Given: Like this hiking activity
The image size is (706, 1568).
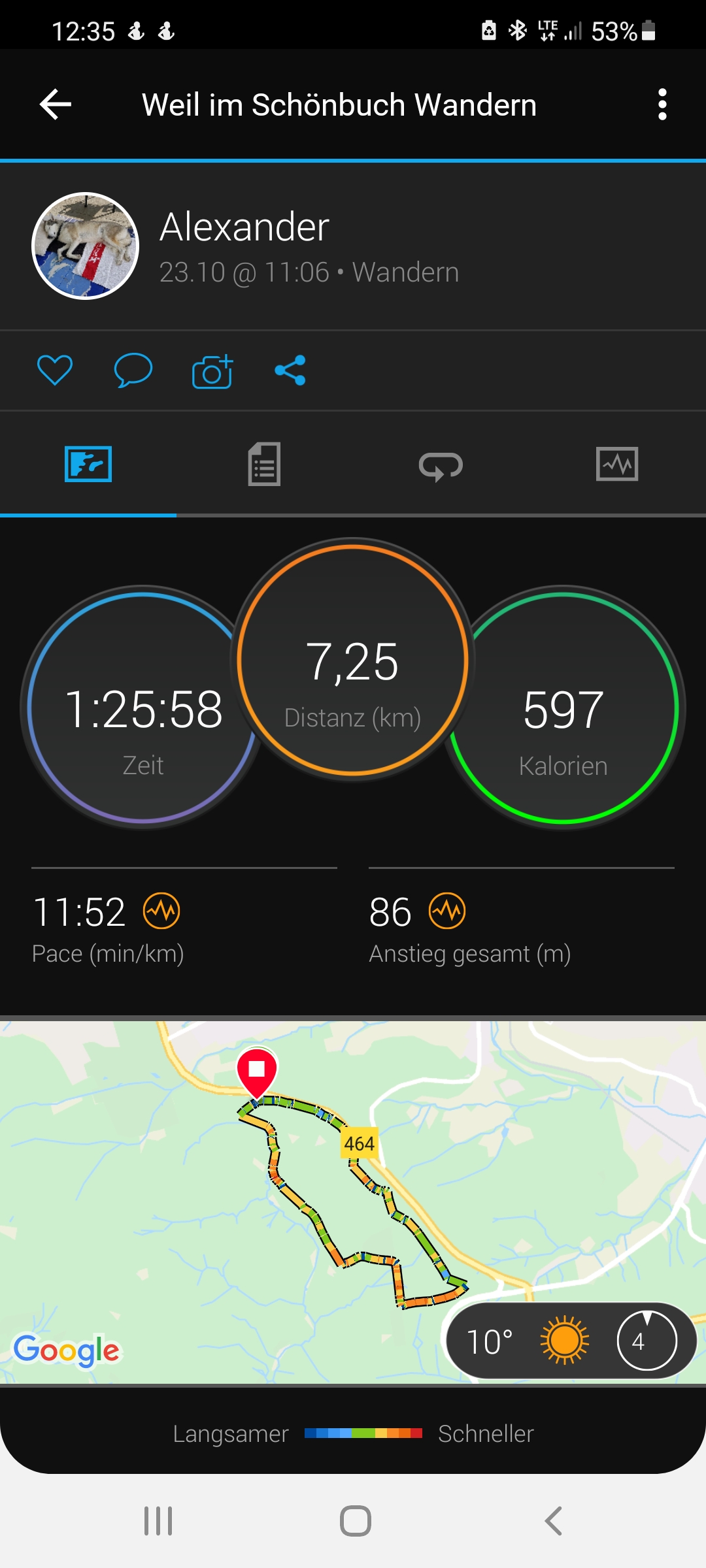Looking at the screenshot, I should pos(55,370).
